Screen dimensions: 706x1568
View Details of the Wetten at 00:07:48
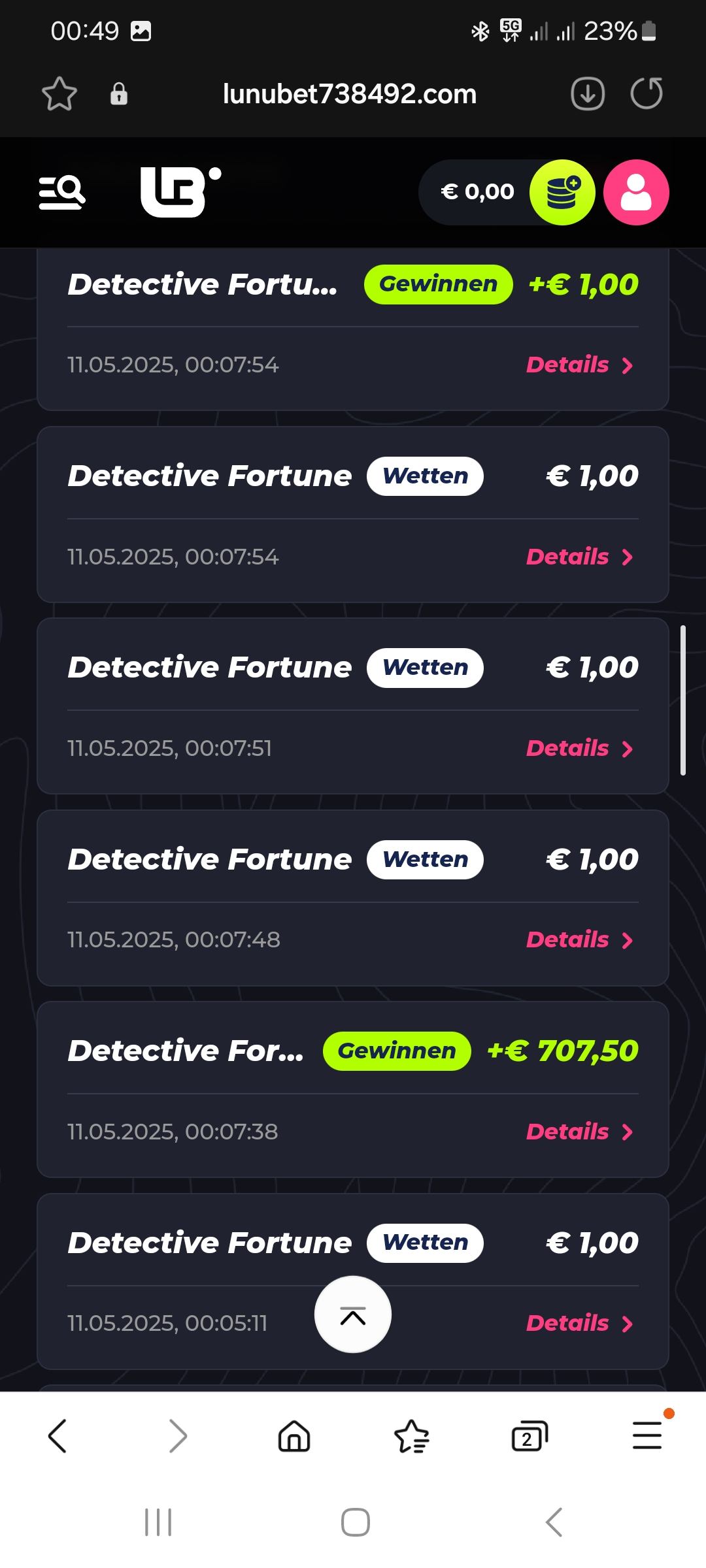click(579, 939)
